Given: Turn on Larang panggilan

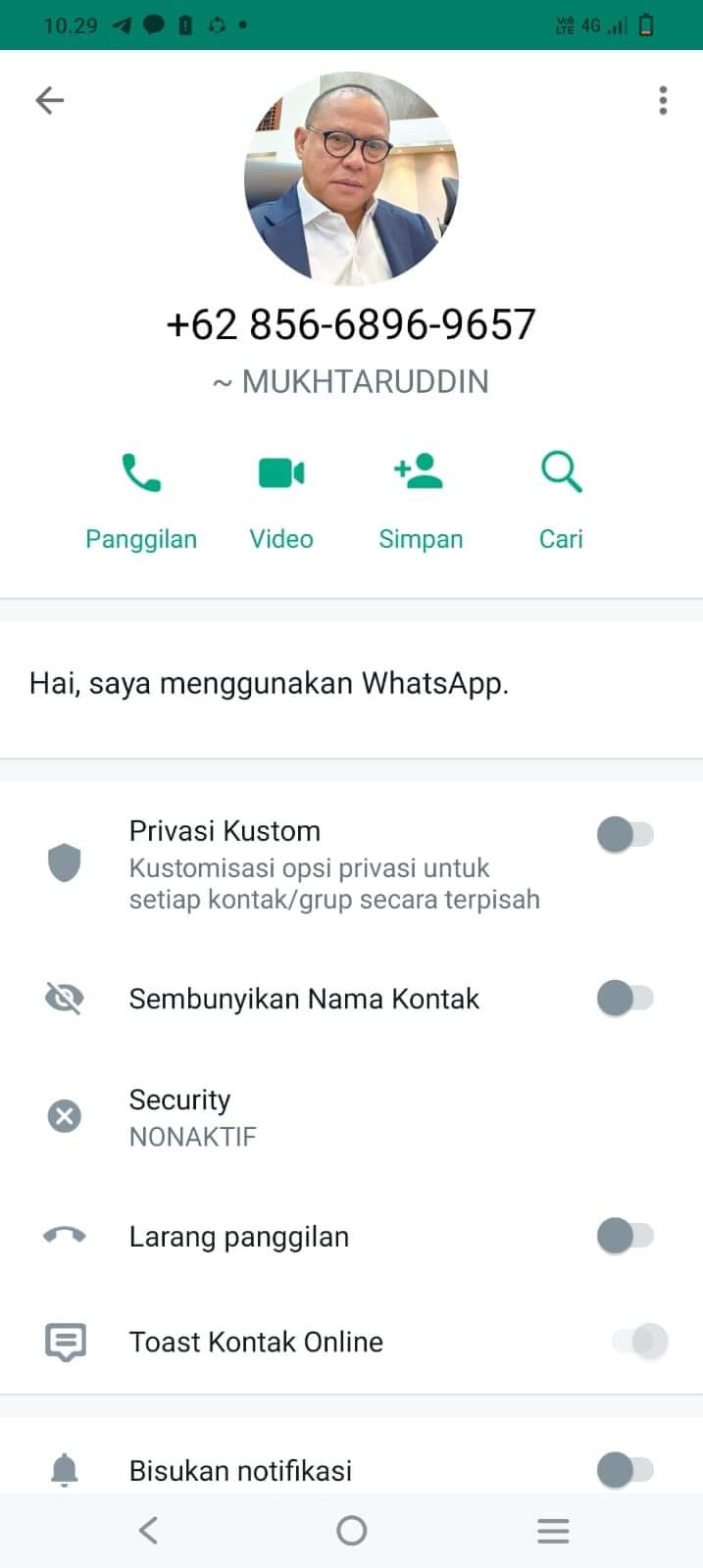Looking at the screenshot, I should coord(626,1236).
